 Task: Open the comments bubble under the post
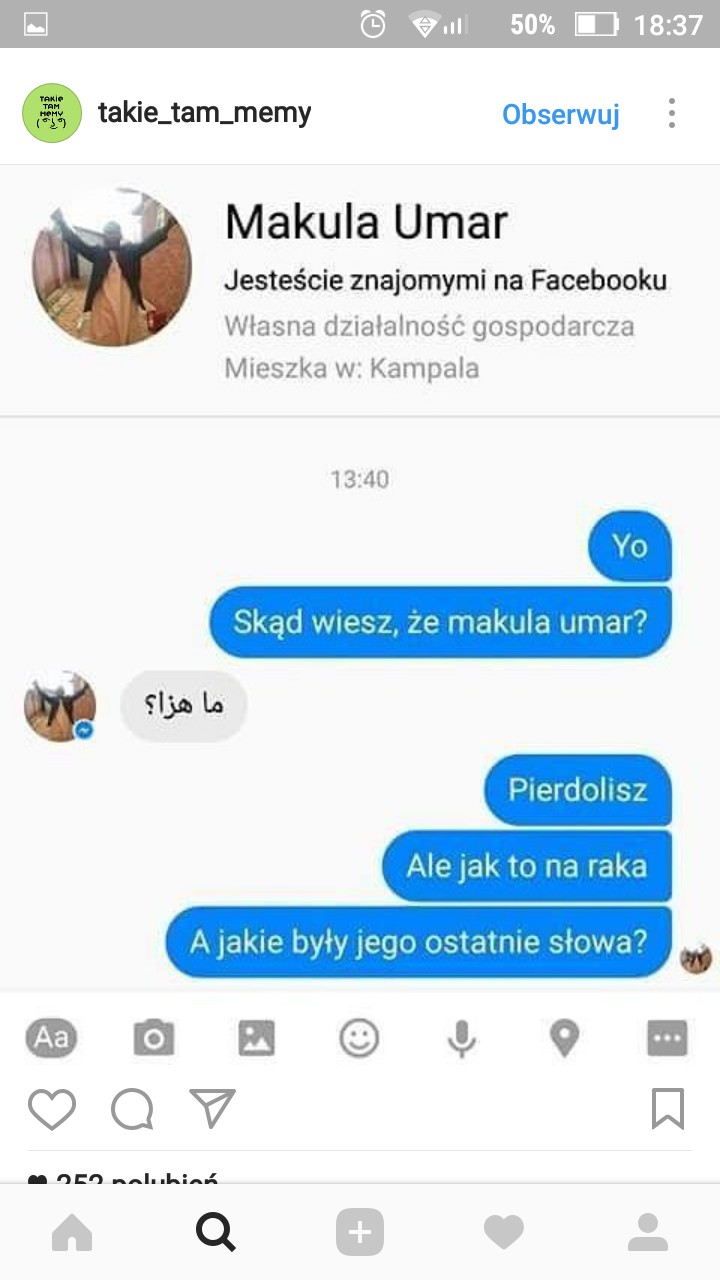(132, 1108)
